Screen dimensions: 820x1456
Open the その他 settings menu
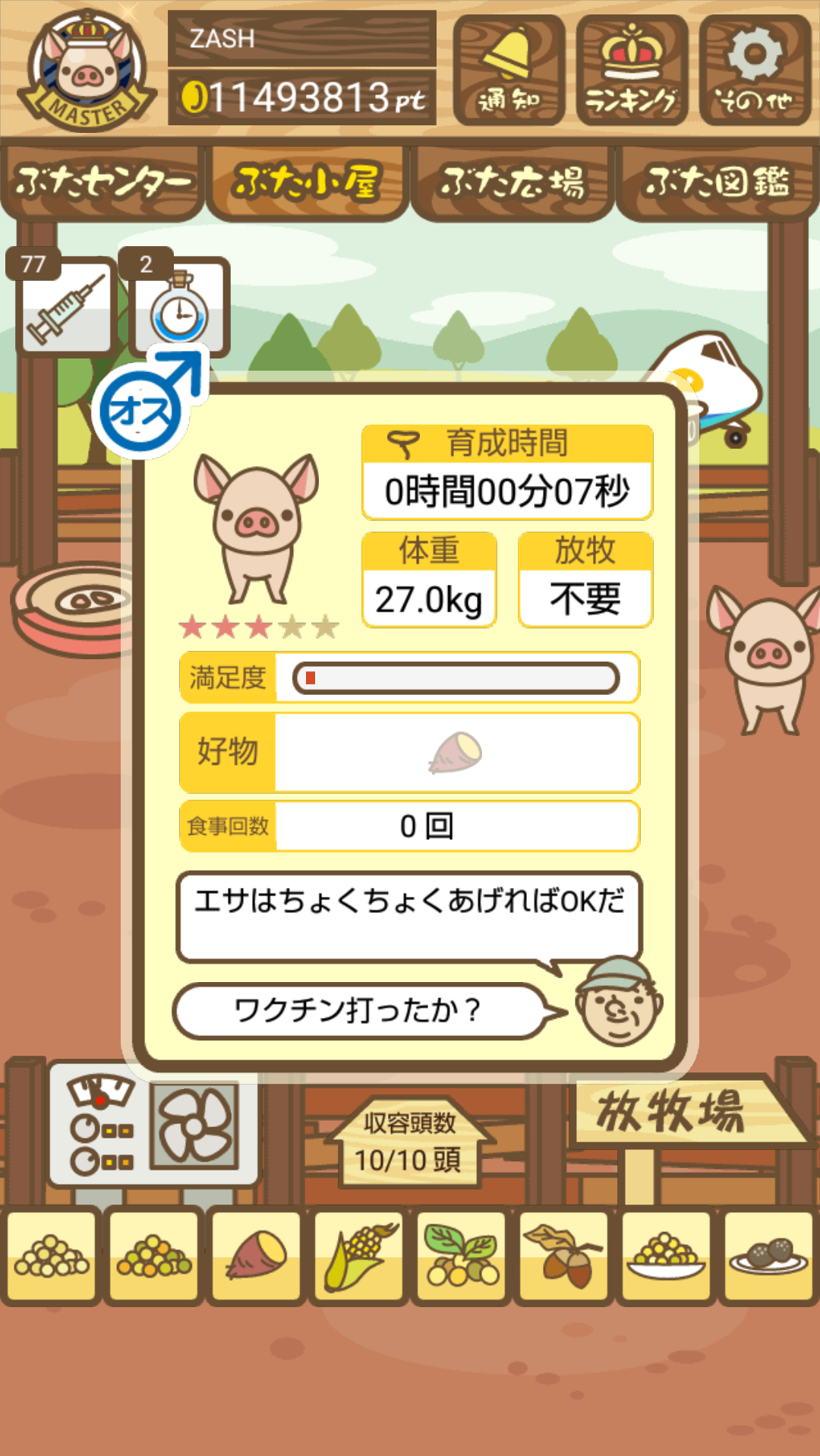pos(755,70)
